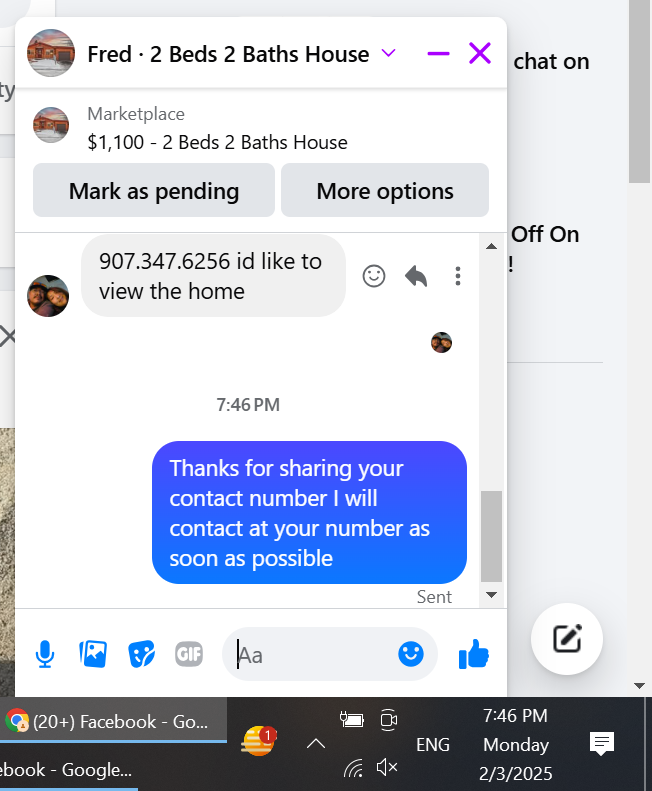This screenshot has height=791, width=652.
Task: Attach a photo from gallery
Action: [x=93, y=654]
